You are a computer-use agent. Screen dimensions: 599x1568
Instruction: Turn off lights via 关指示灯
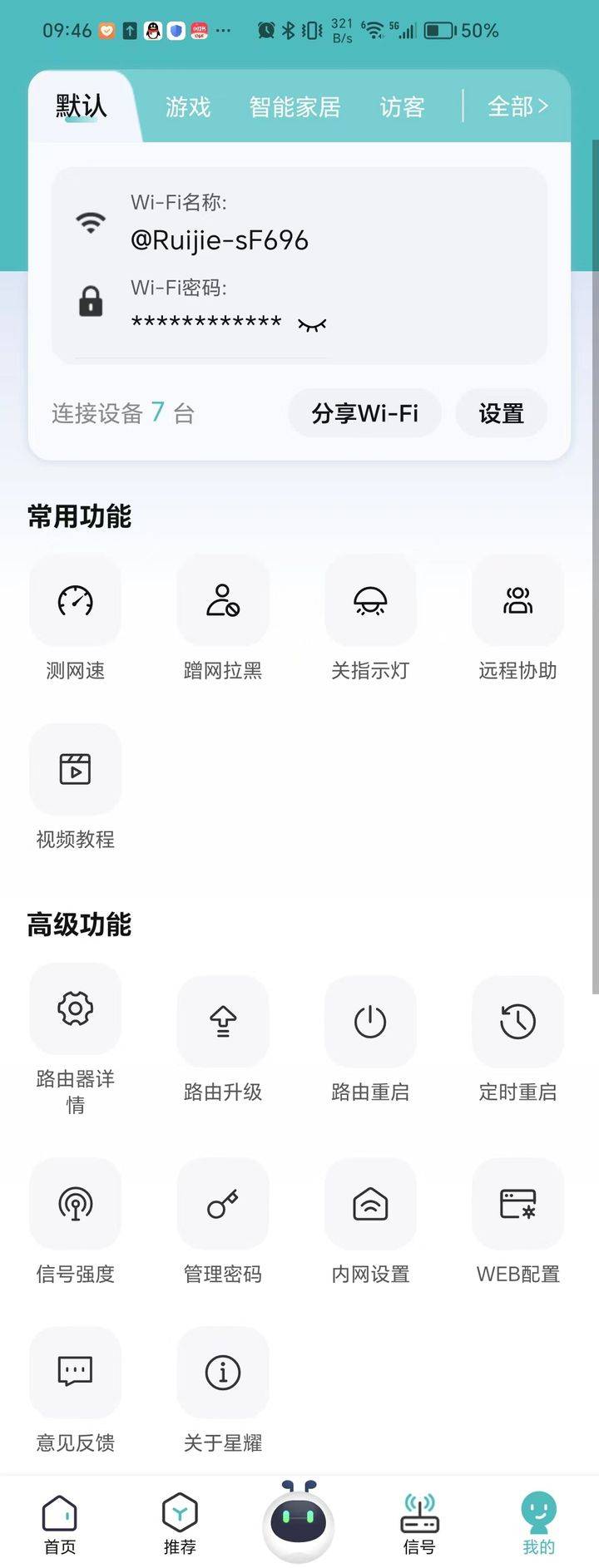pyautogui.click(x=370, y=601)
